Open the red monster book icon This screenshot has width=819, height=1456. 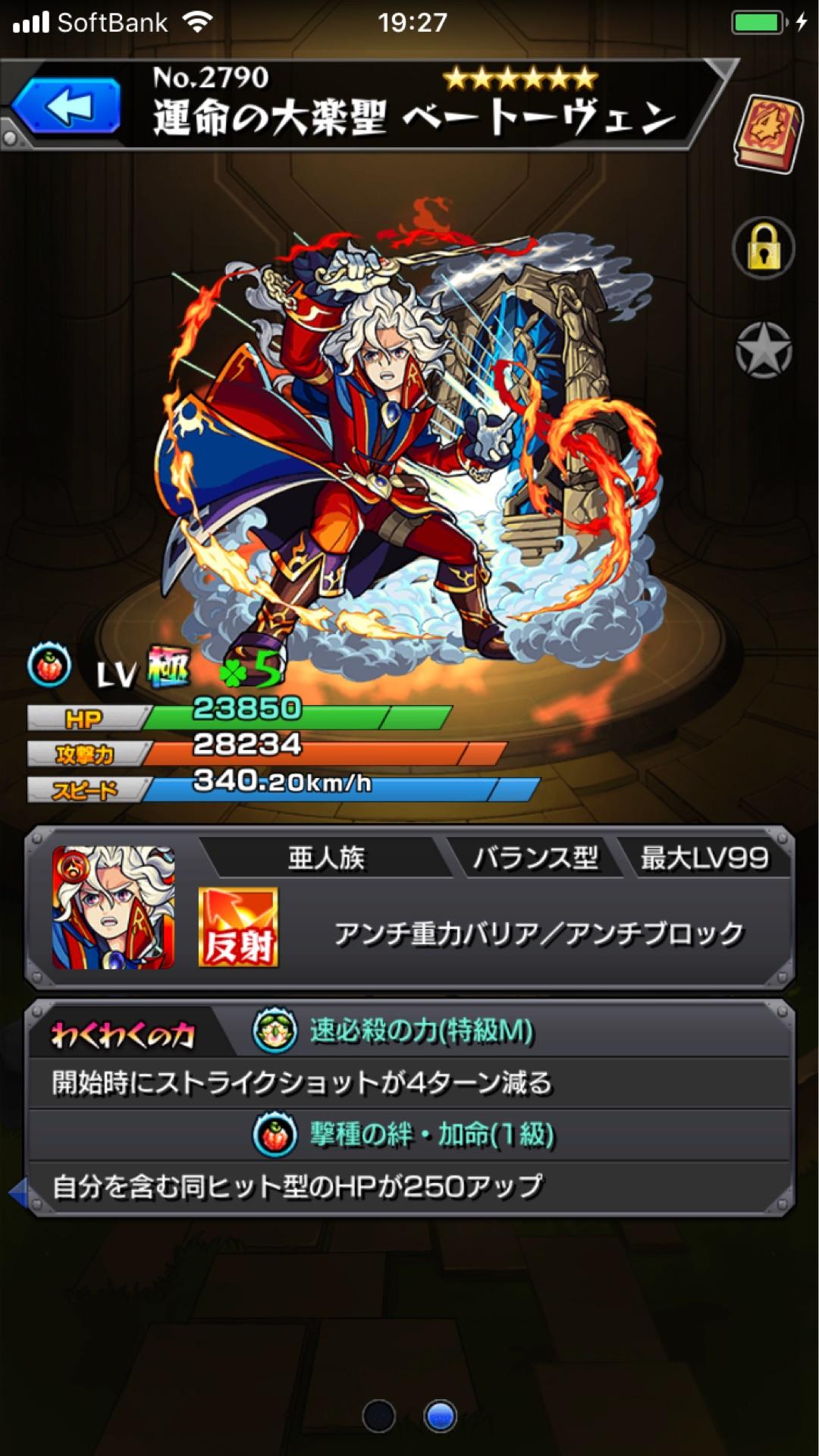click(767, 133)
